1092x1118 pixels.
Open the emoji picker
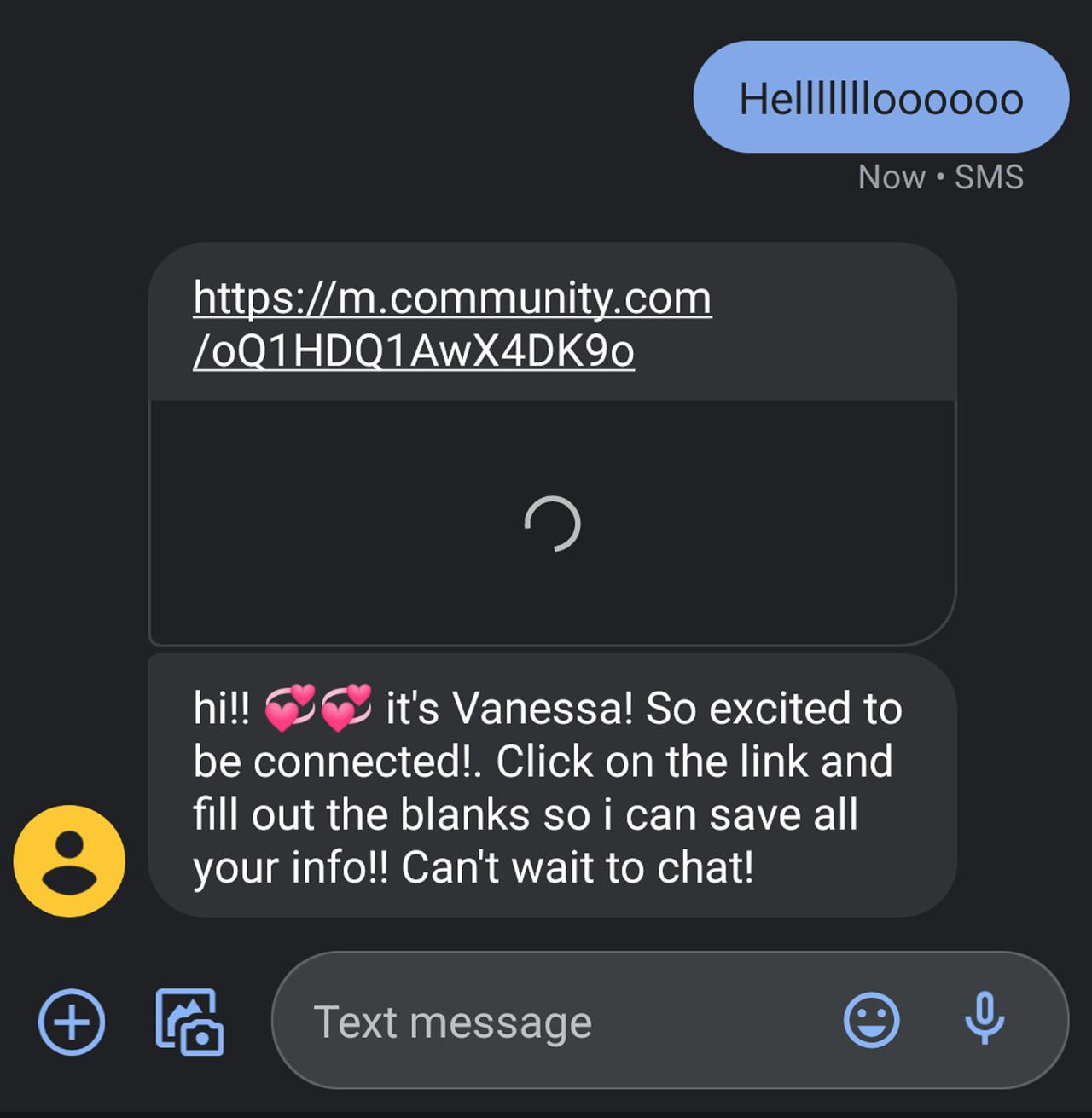[871, 1020]
